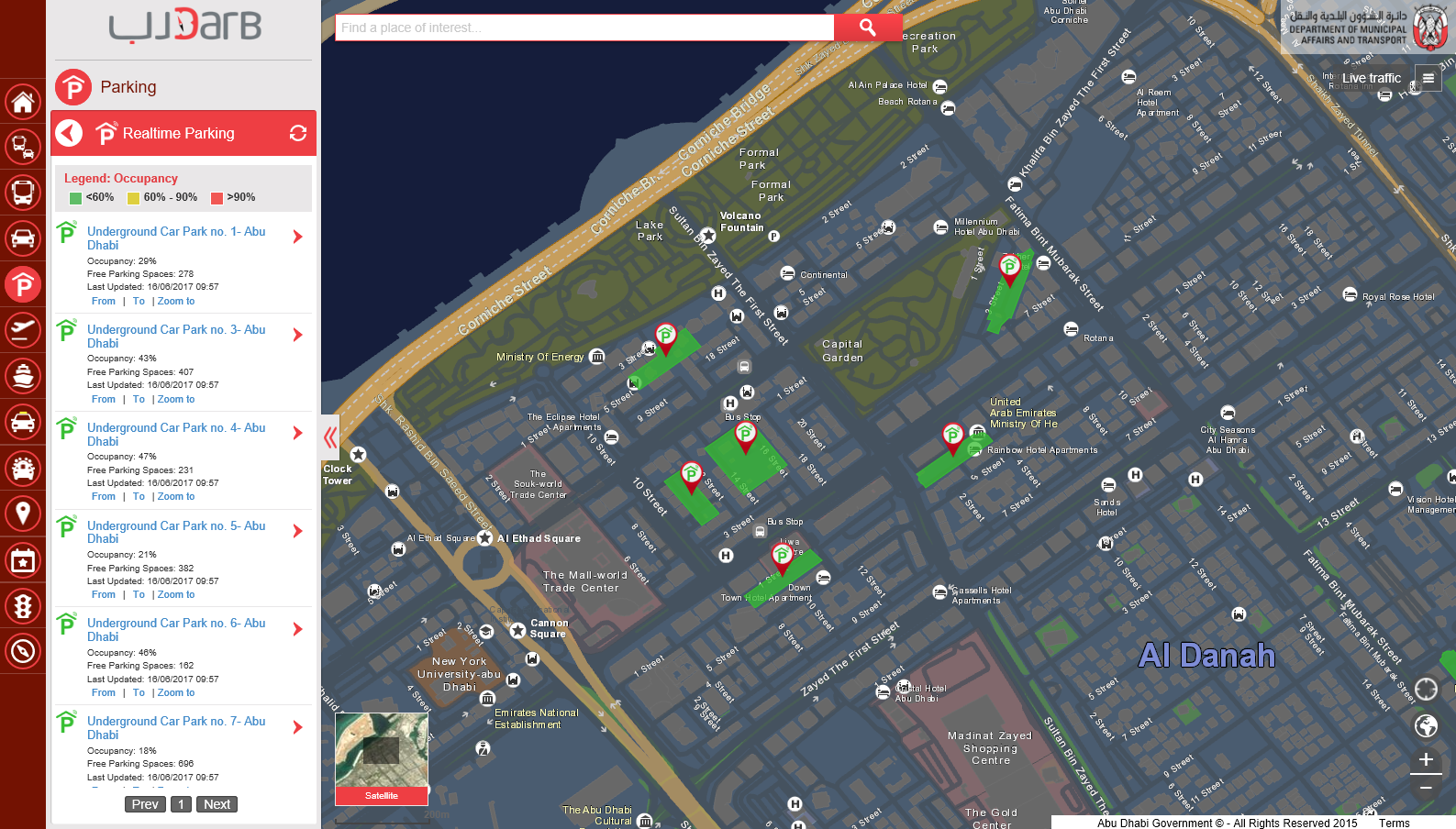Open the home icon in sidebar
Image resolution: width=1456 pixels, height=829 pixels.
tap(23, 101)
